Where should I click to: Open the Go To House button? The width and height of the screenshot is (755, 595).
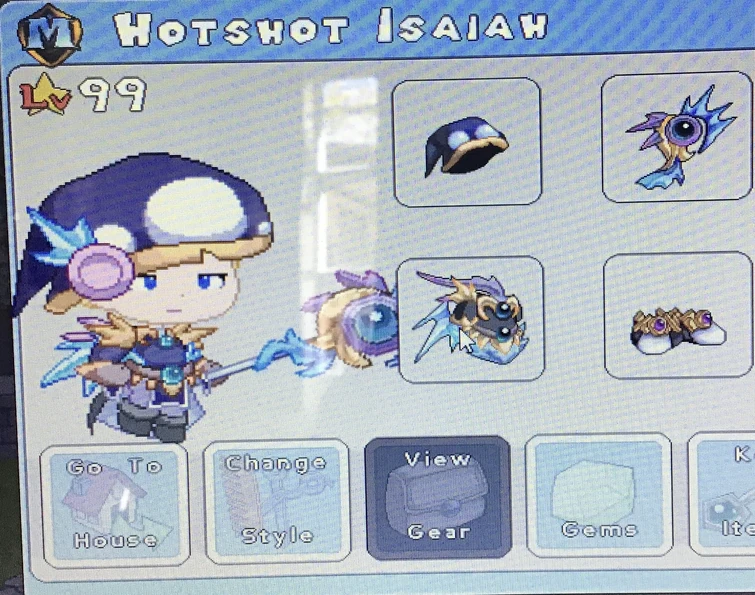[x=113, y=502]
